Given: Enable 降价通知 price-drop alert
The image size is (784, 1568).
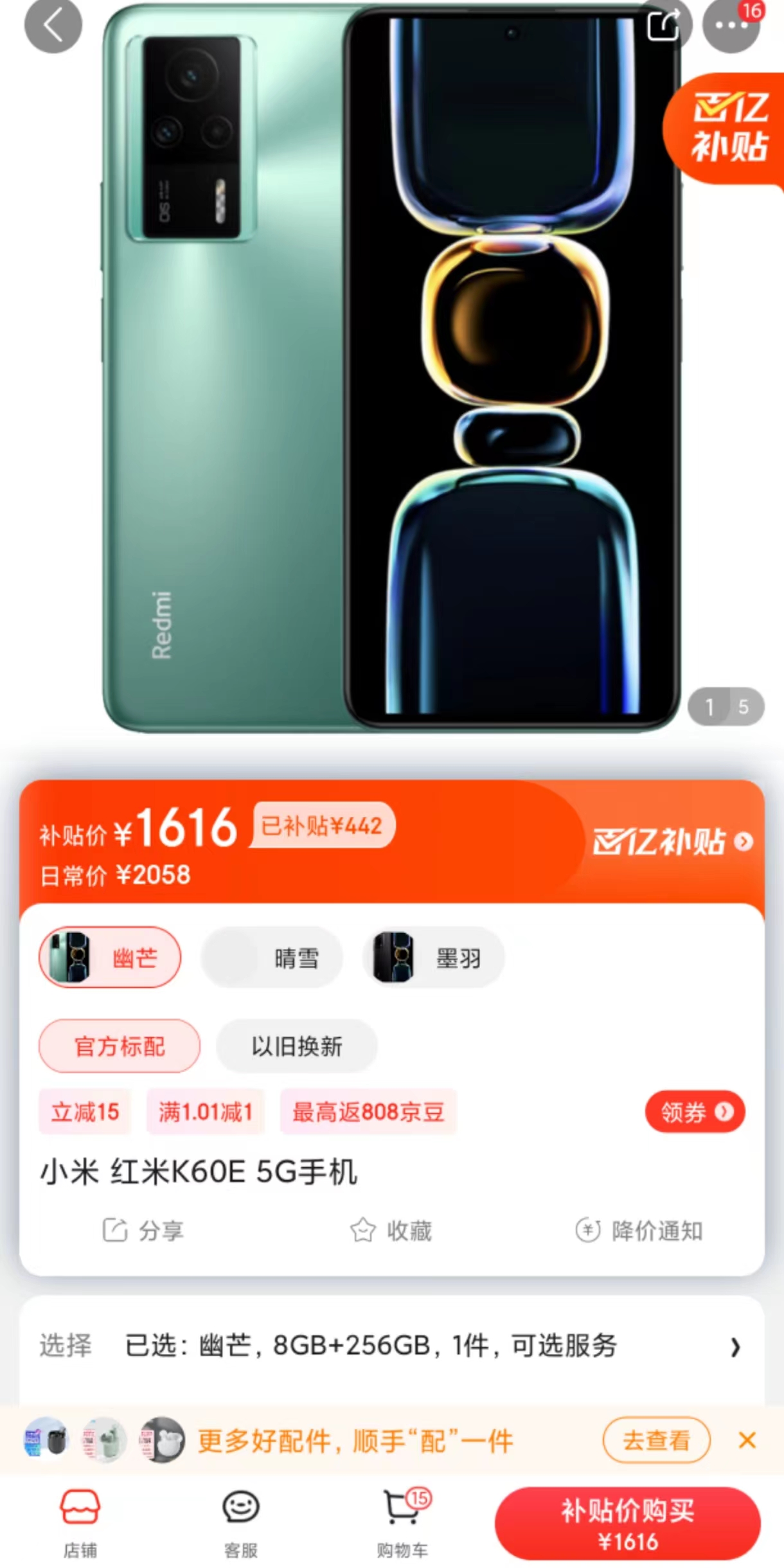Looking at the screenshot, I should coord(639,1230).
